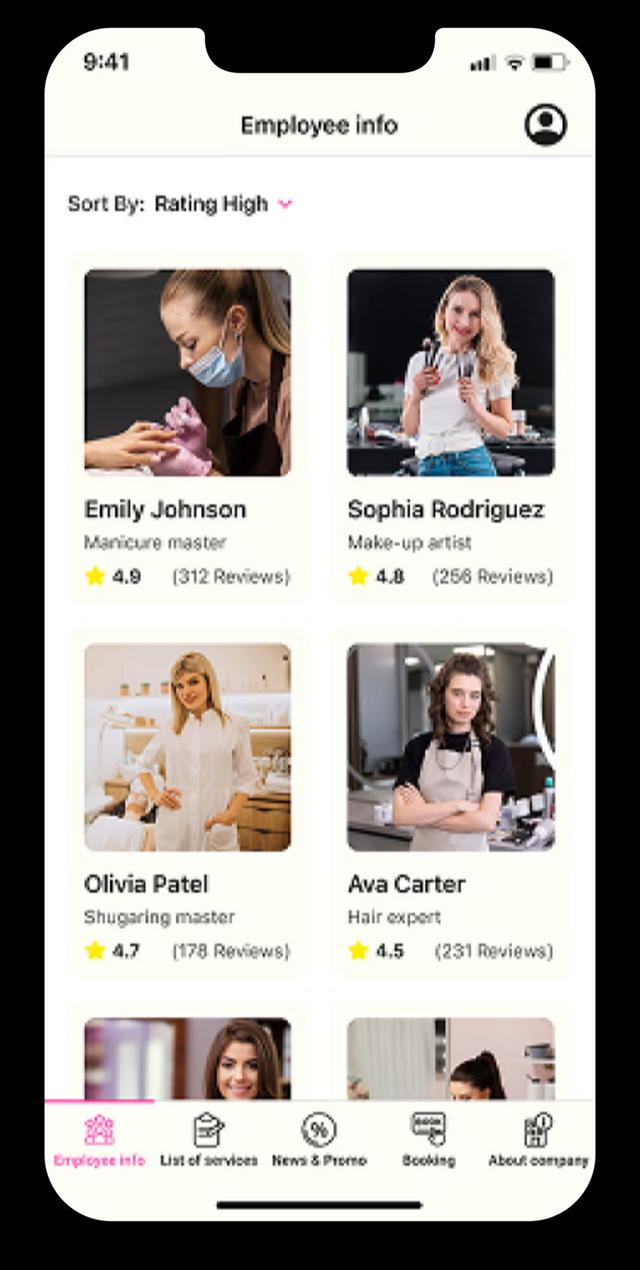Switch to the About company tab
This screenshot has height=1270, width=640.
[x=538, y=1140]
